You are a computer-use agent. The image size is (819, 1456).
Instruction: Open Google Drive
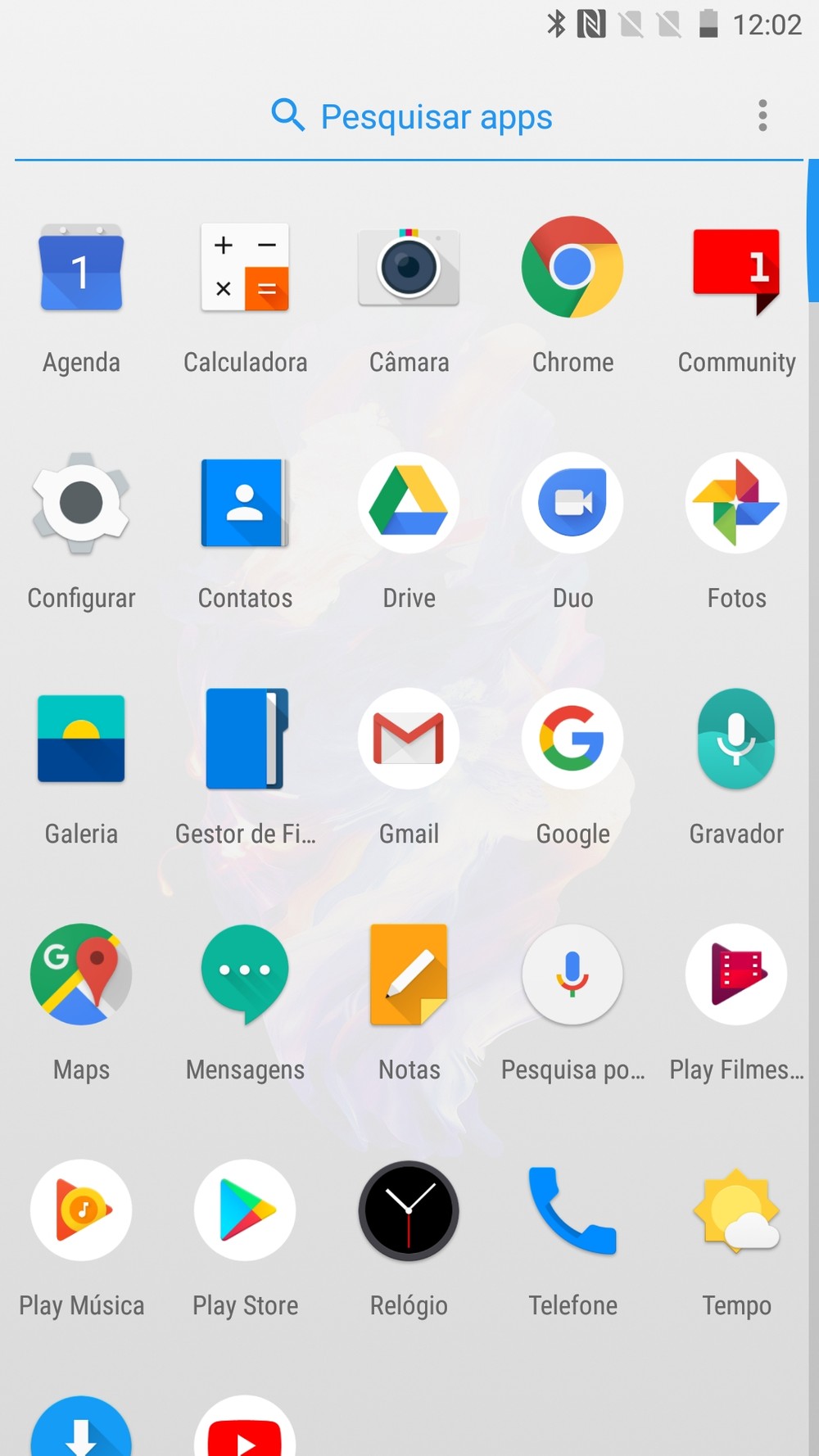409,504
